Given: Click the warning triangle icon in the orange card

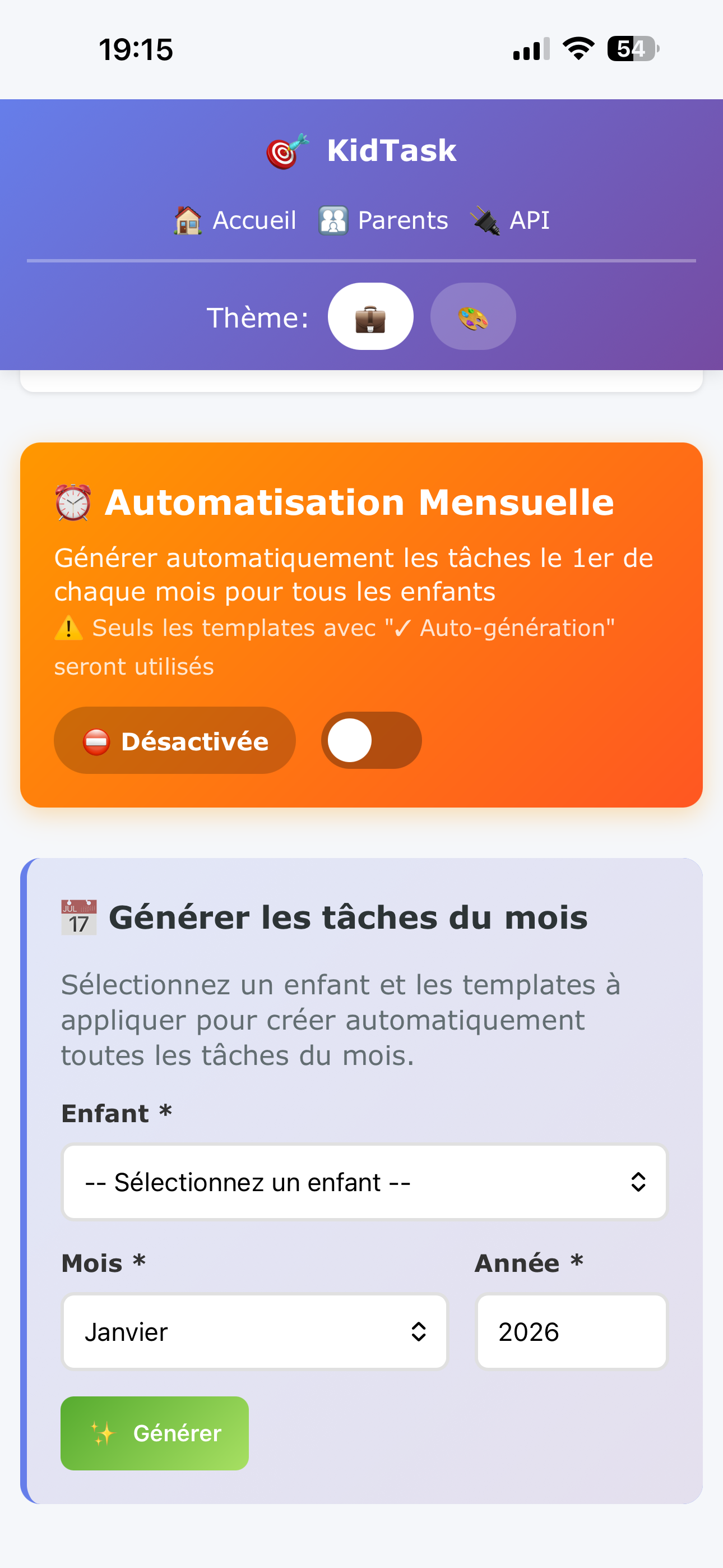Looking at the screenshot, I should [68, 628].
